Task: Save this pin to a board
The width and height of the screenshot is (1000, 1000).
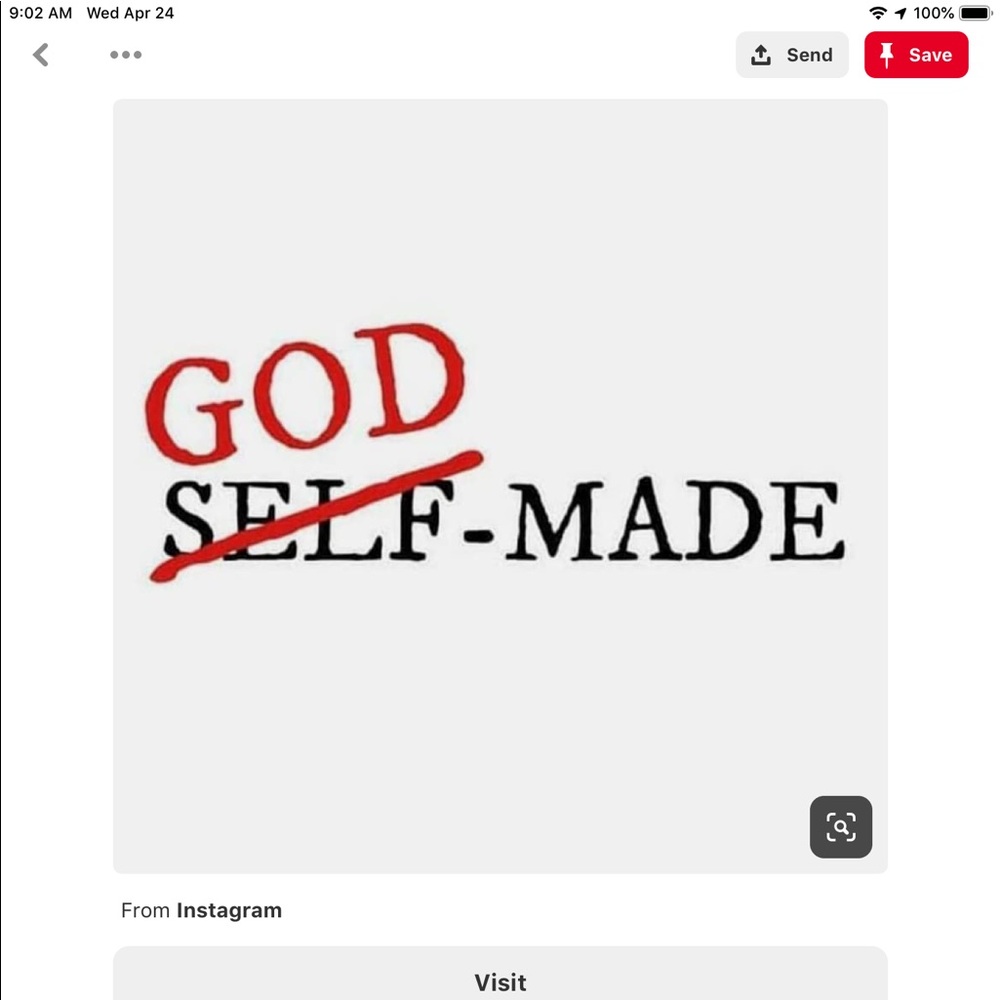Action: (916, 55)
